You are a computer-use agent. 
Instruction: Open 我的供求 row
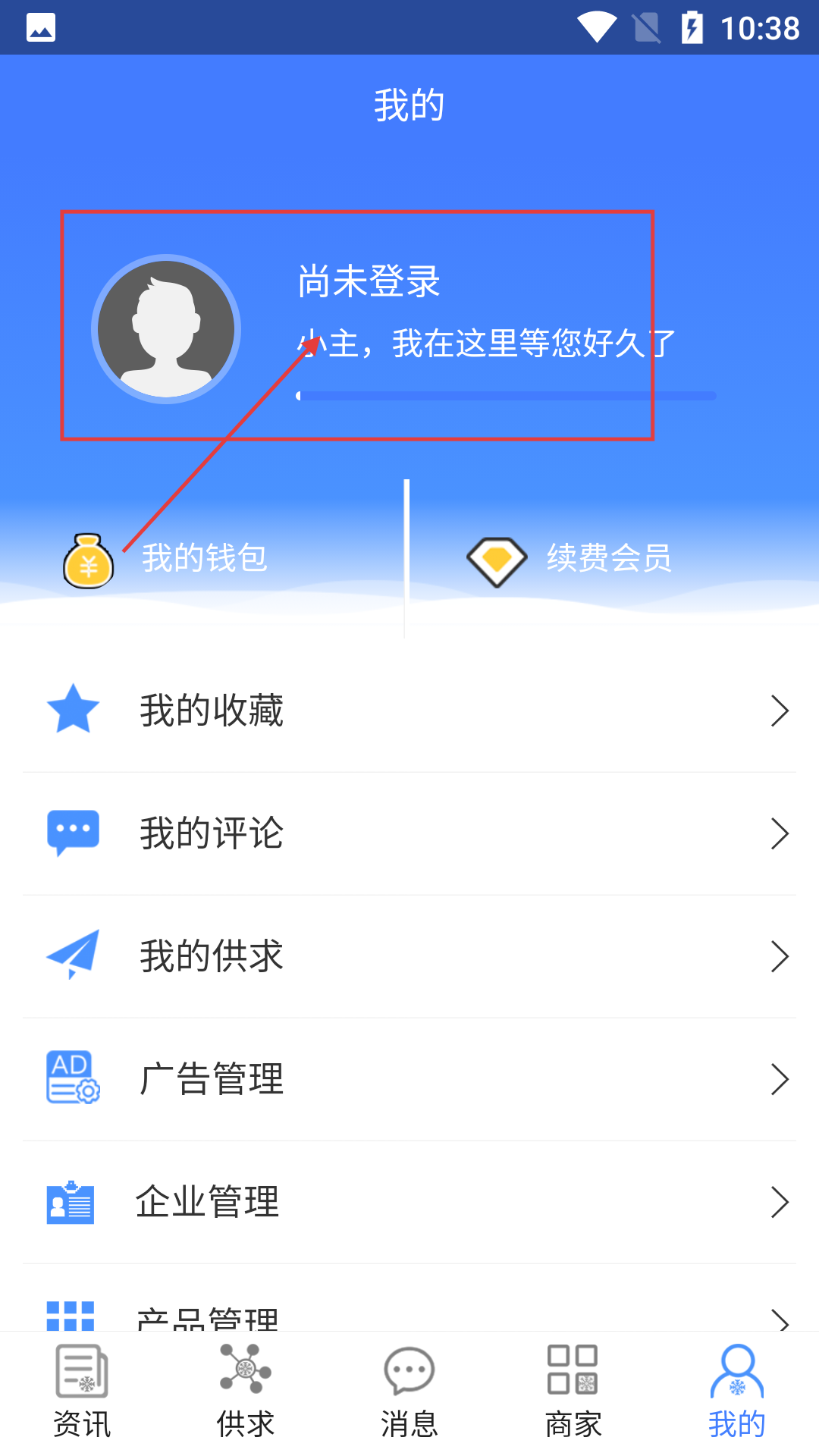tap(409, 956)
